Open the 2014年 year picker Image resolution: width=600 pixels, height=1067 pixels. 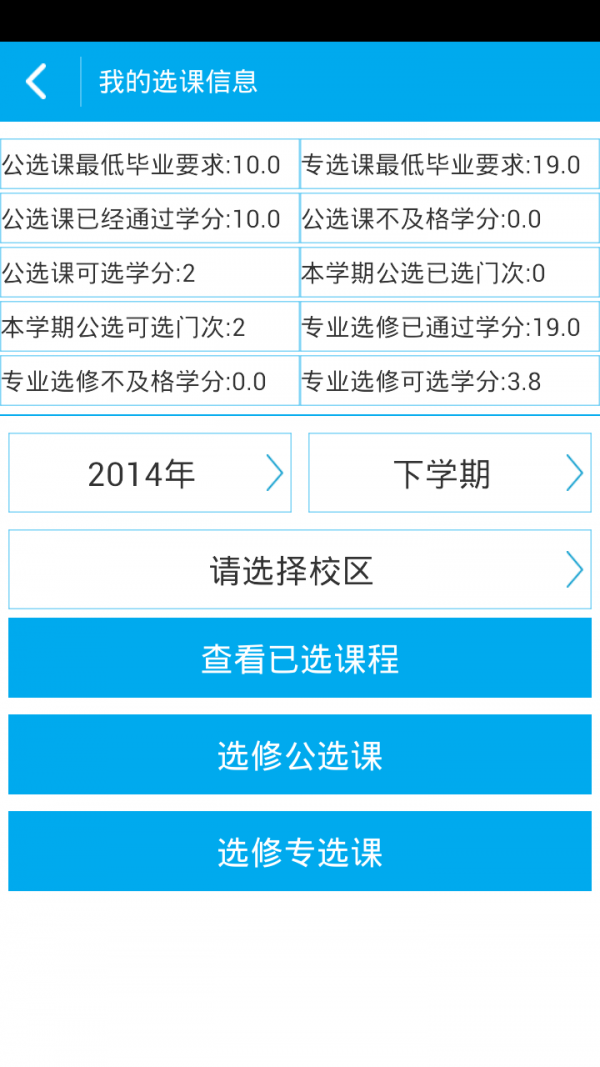150,473
